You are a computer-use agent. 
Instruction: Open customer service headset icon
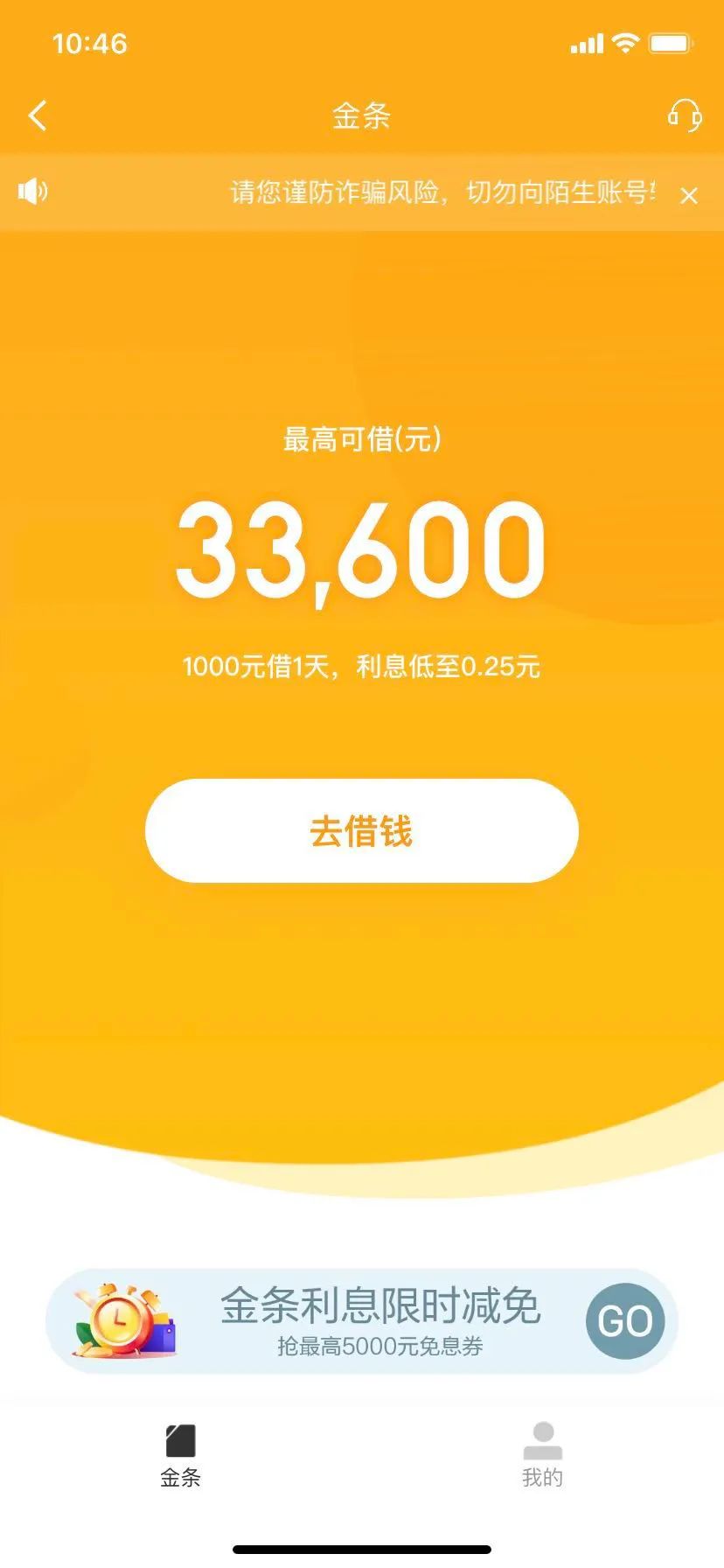pos(685,115)
